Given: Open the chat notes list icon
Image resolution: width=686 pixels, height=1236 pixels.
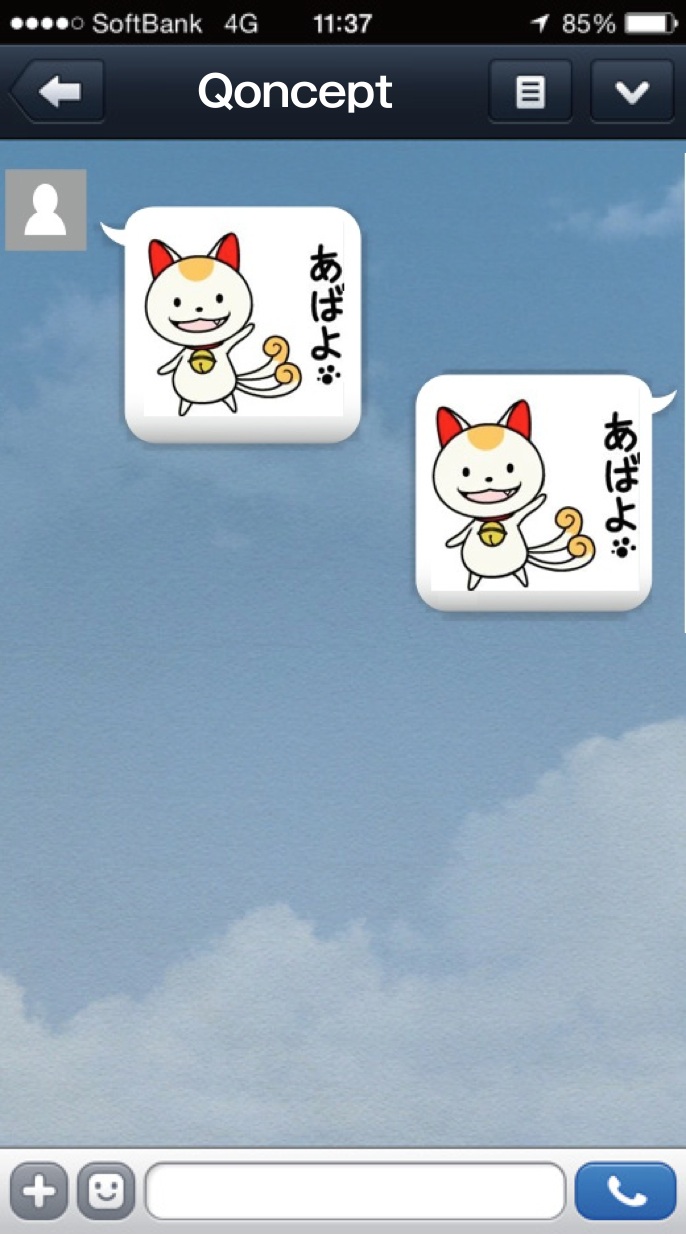Looking at the screenshot, I should [530, 92].
